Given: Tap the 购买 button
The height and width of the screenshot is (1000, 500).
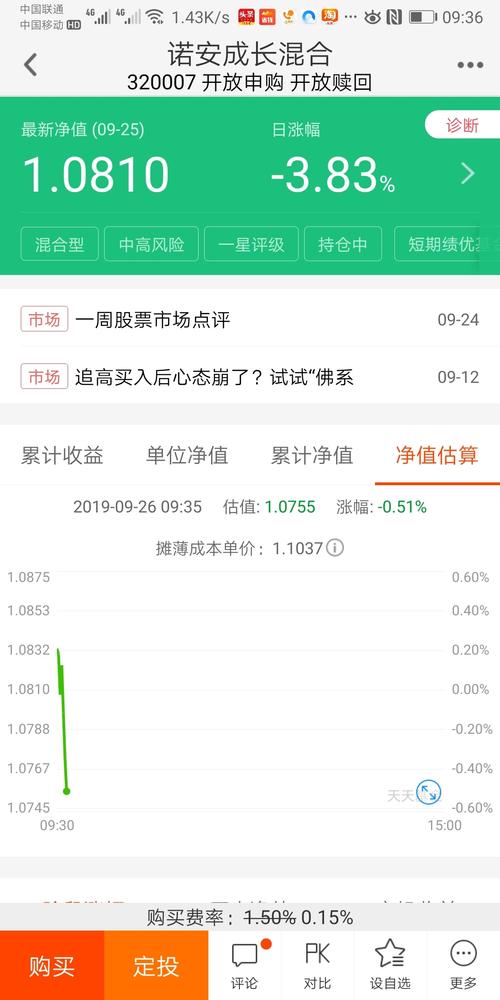Looking at the screenshot, I should tap(52, 966).
